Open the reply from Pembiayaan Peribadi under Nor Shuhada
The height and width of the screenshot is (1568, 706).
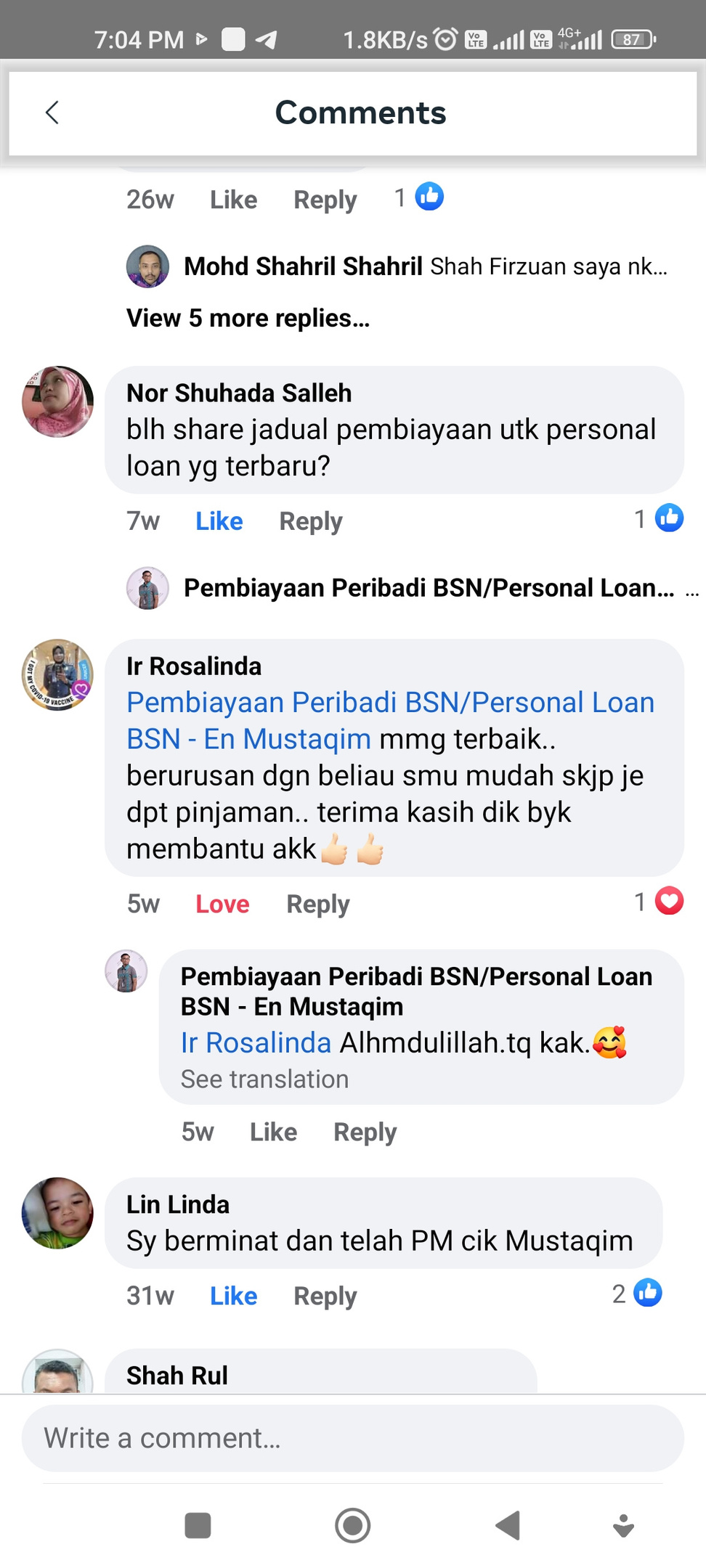pos(428,588)
